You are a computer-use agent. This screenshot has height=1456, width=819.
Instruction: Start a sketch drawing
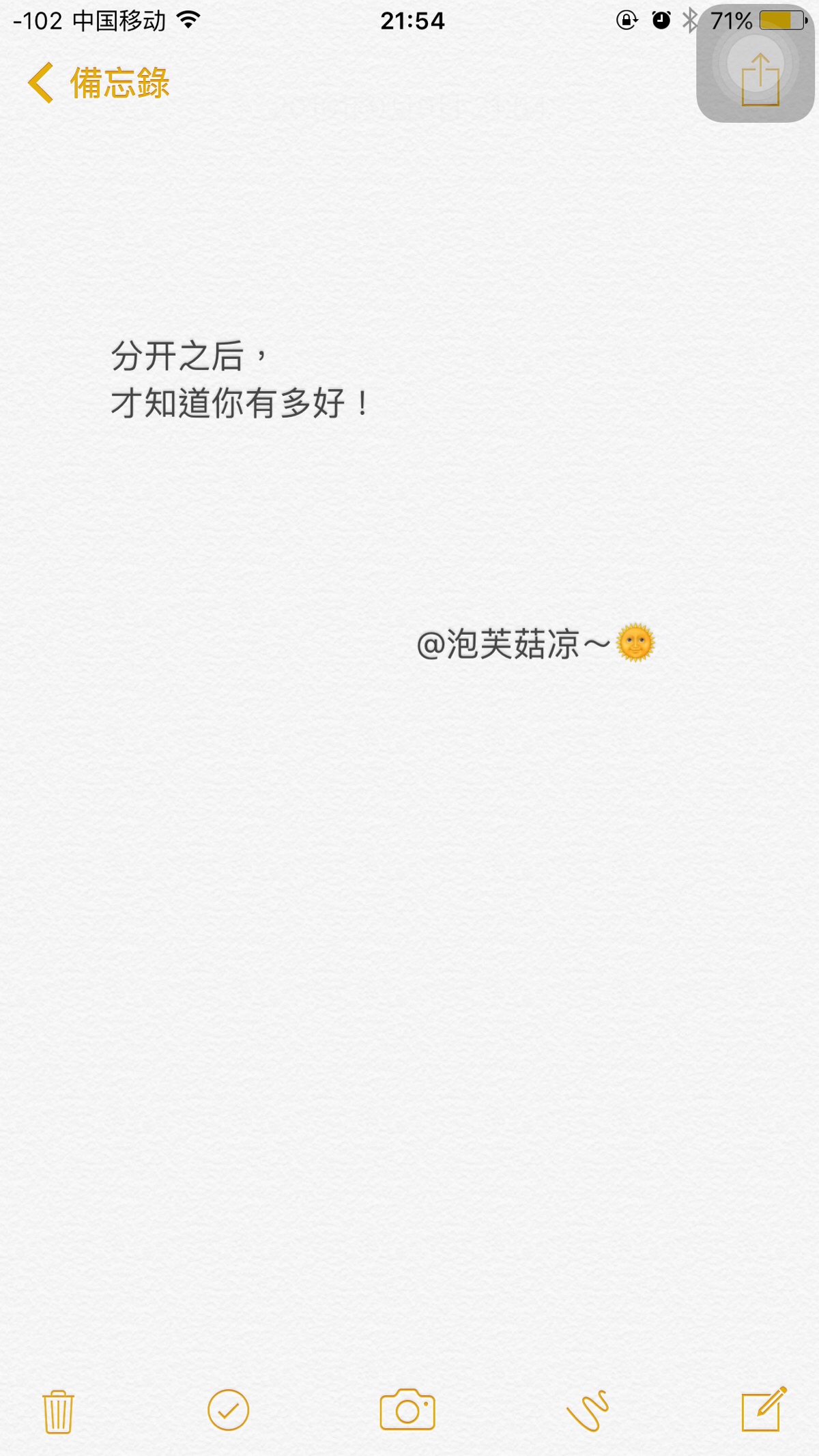pyautogui.click(x=587, y=1410)
